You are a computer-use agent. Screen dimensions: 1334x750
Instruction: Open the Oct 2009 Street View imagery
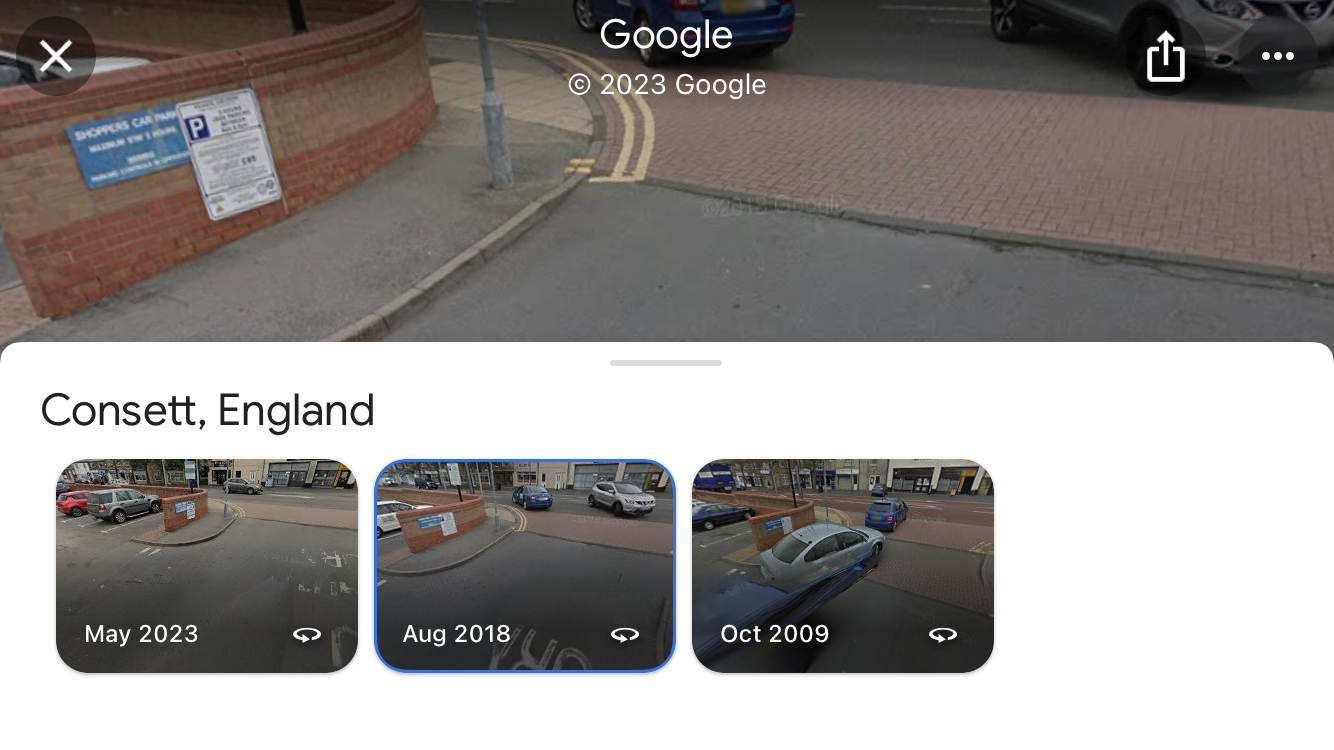(843, 565)
